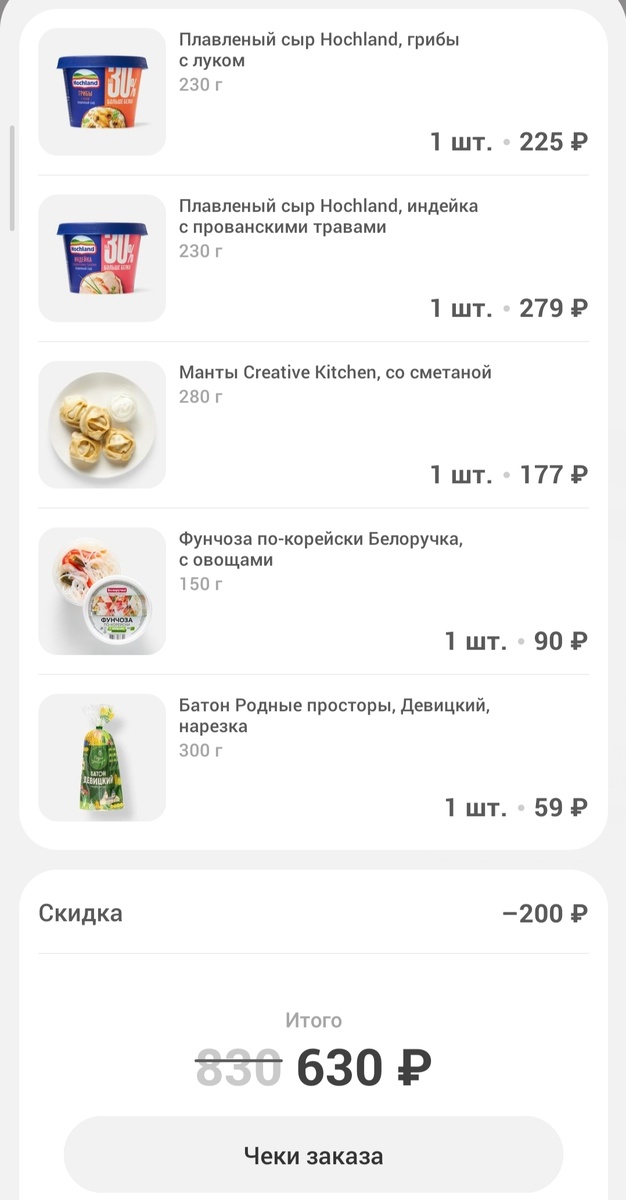Open Фунчоза по-корейски Белоручка item
Viewport: 626px width, 1200px height.
(320, 549)
